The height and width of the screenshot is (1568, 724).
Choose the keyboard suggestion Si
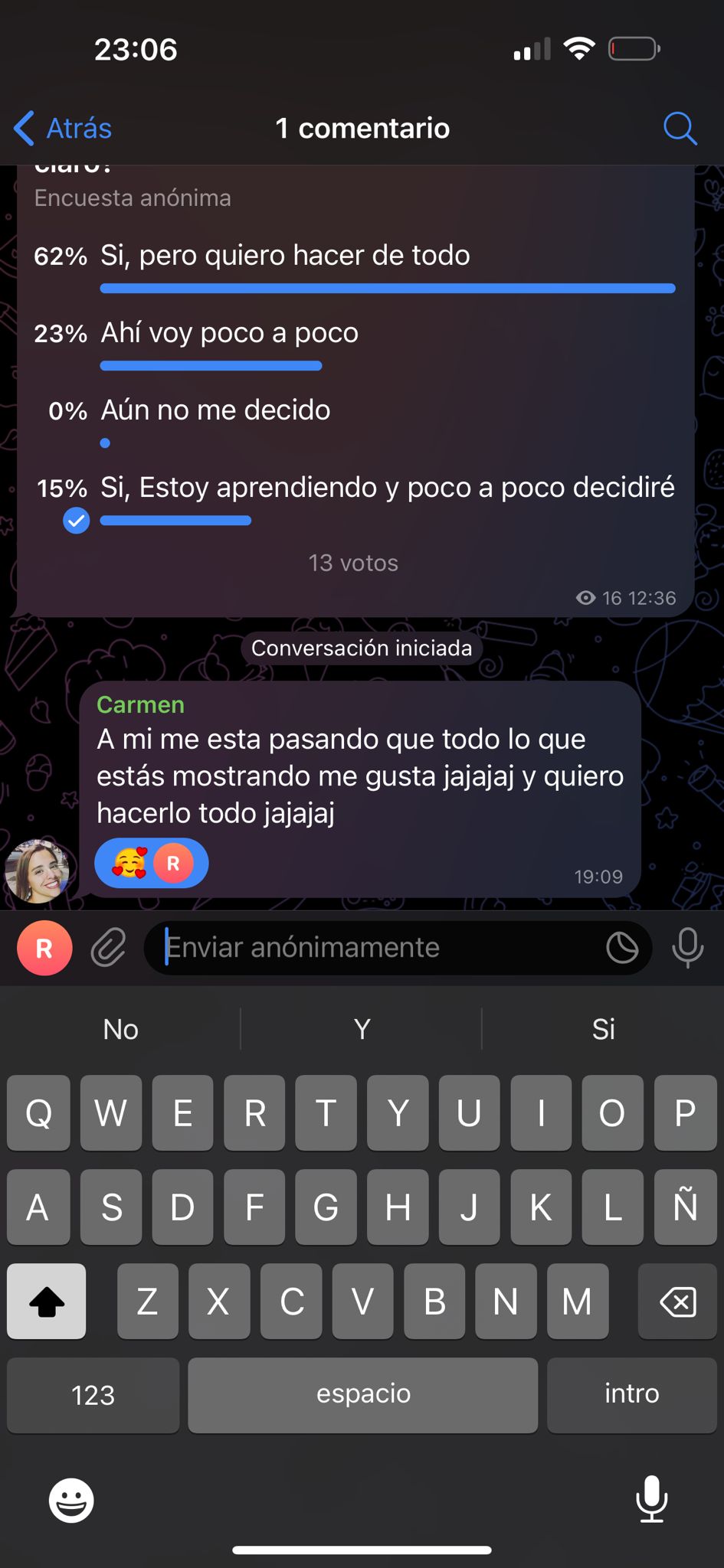click(x=603, y=1030)
